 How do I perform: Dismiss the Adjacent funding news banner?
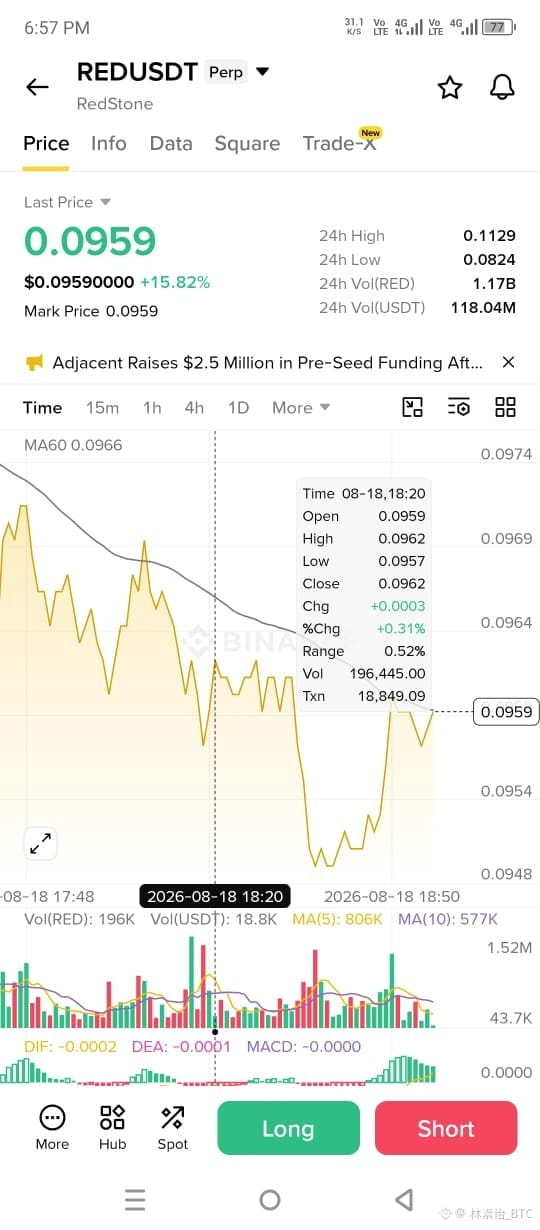click(508, 362)
